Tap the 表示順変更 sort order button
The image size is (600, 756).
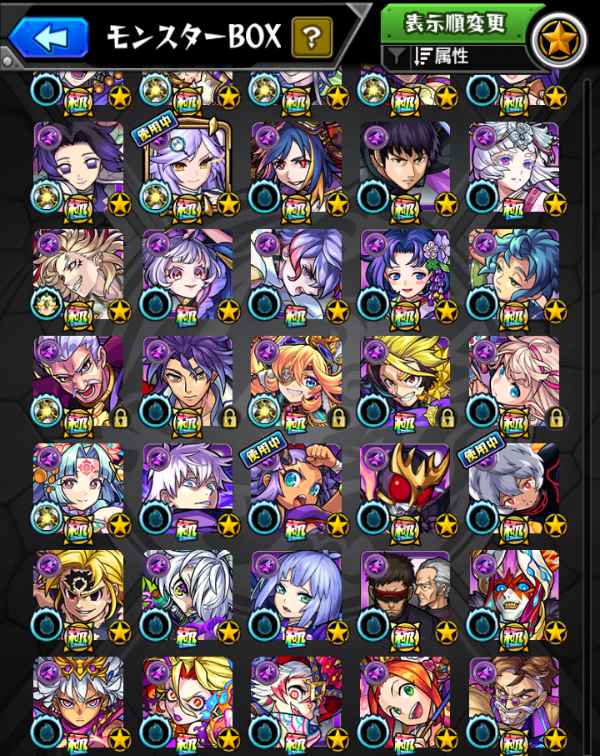[x=457, y=21]
